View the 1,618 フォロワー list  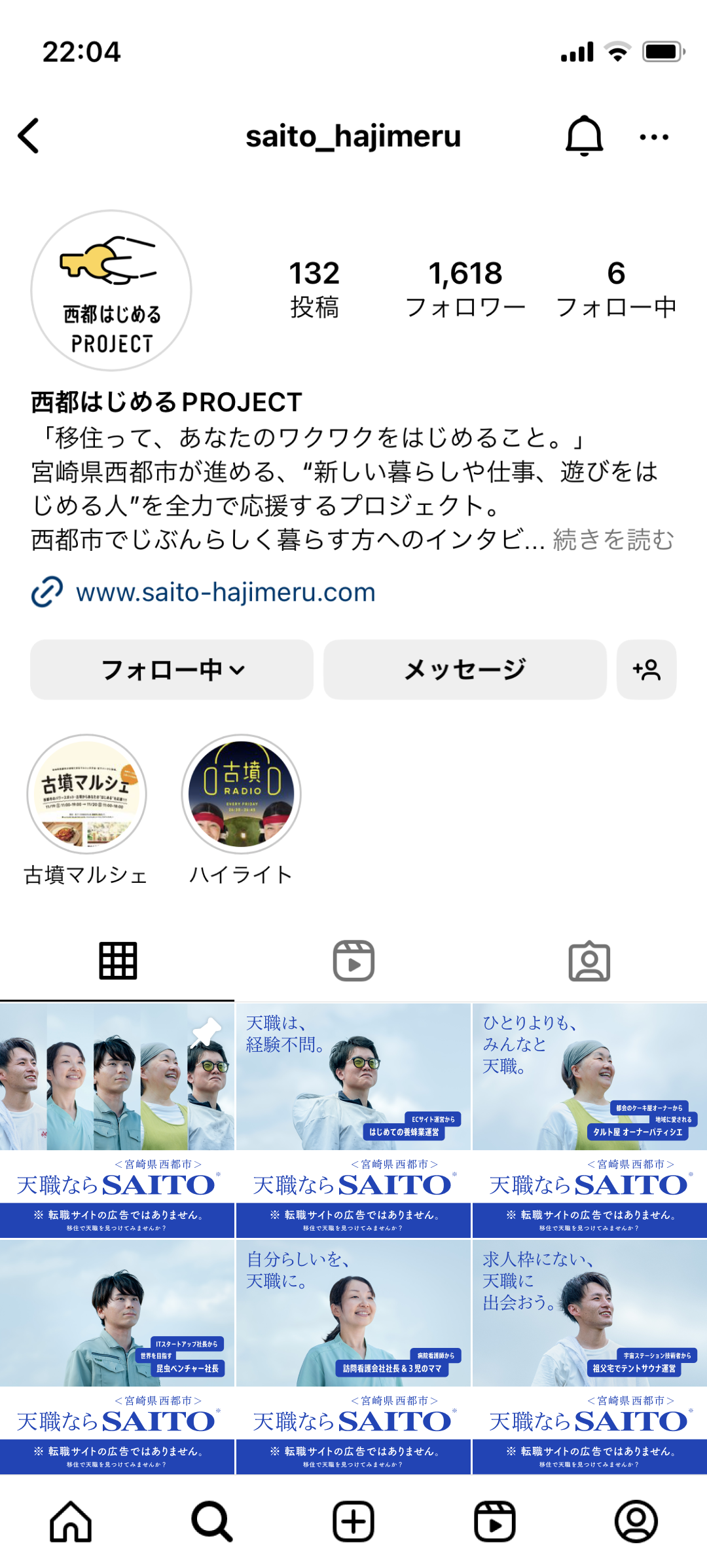click(x=465, y=289)
